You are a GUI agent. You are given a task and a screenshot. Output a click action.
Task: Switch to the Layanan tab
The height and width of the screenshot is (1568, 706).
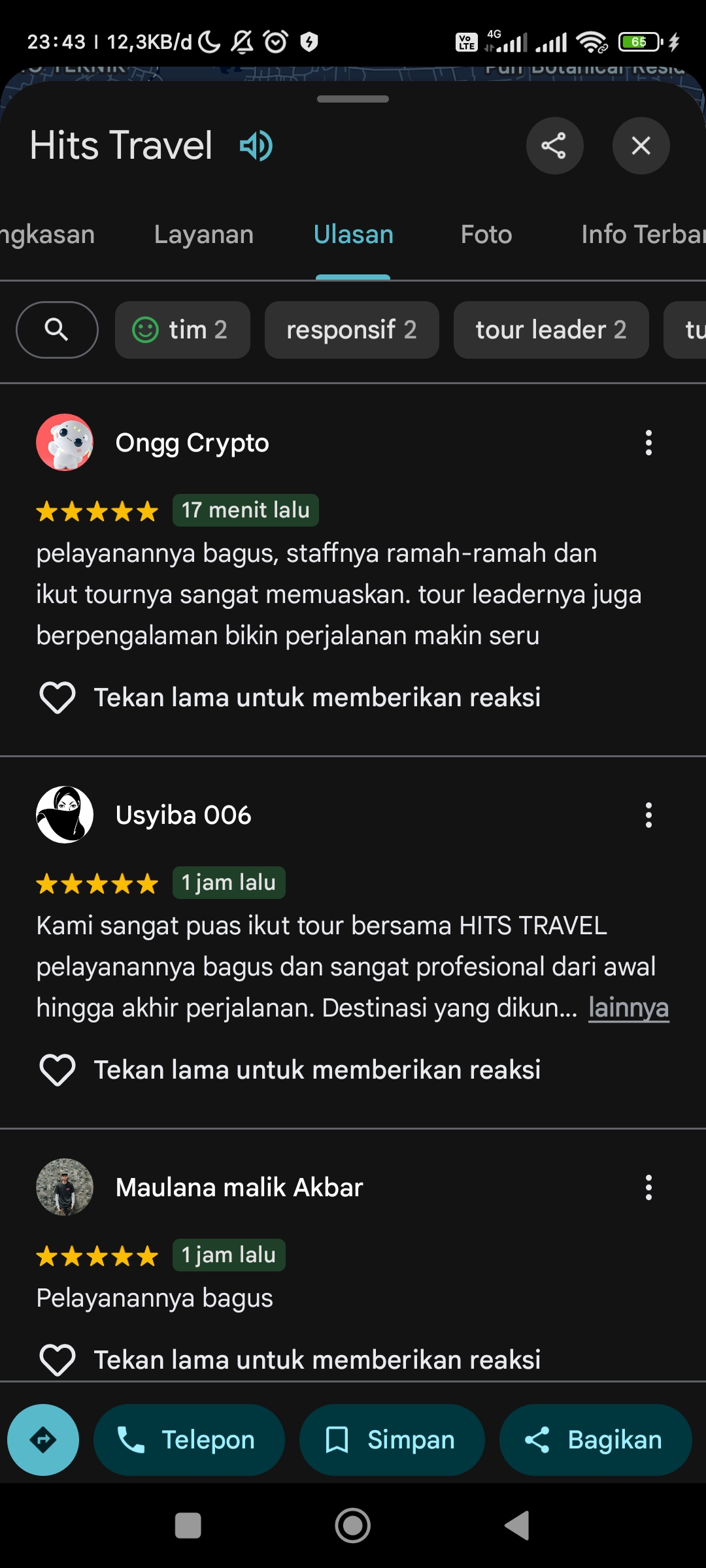pyautogui.click(x=204, y=235)
